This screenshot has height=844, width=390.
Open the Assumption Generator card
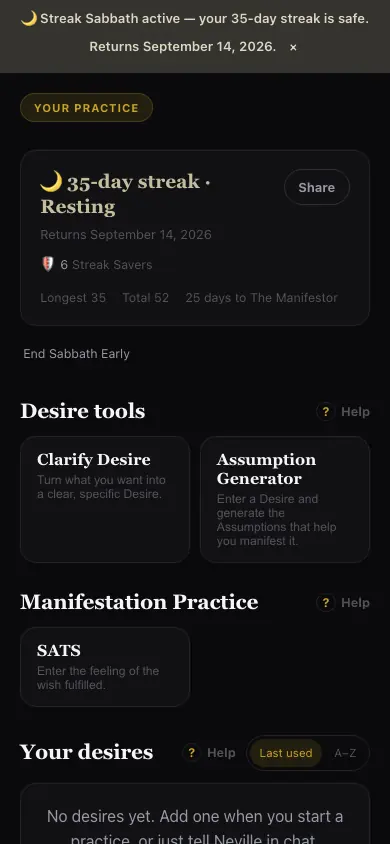[285, 500]
